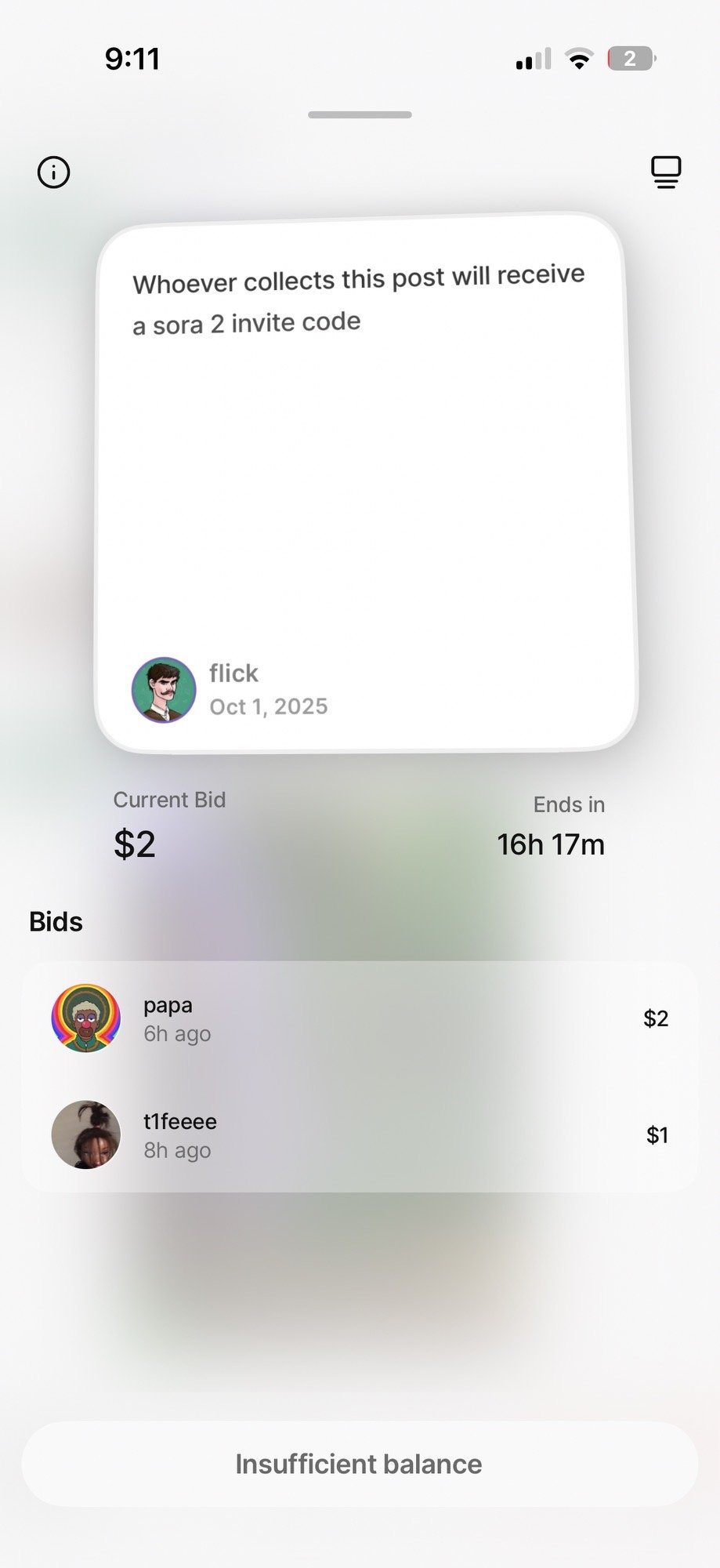Screen dimensions: 720x1568
Task: View flick's profile from the avatar
Action: click(x=164, y=690)
